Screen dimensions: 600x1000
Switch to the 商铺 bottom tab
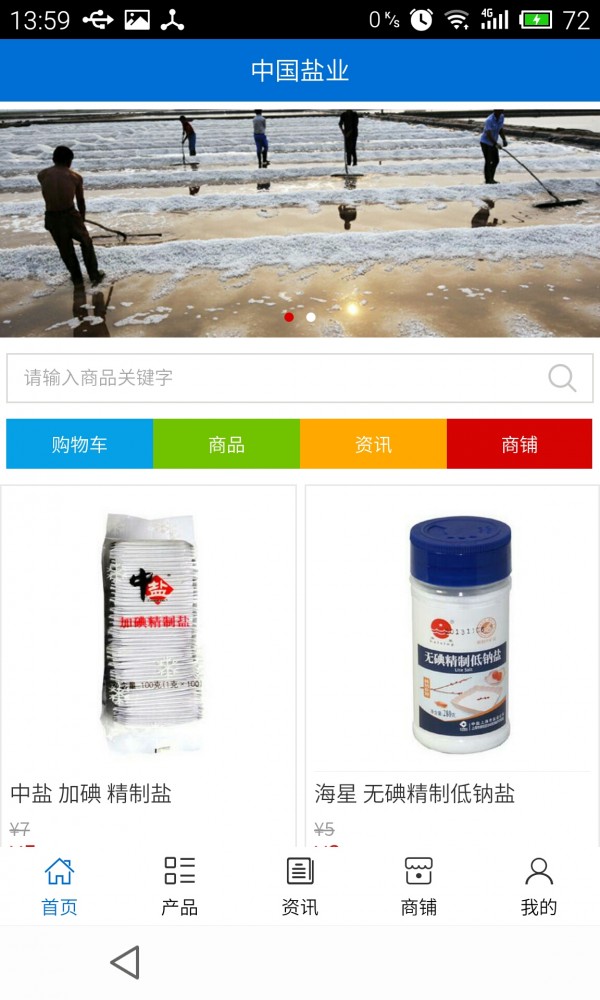point(419,886)
